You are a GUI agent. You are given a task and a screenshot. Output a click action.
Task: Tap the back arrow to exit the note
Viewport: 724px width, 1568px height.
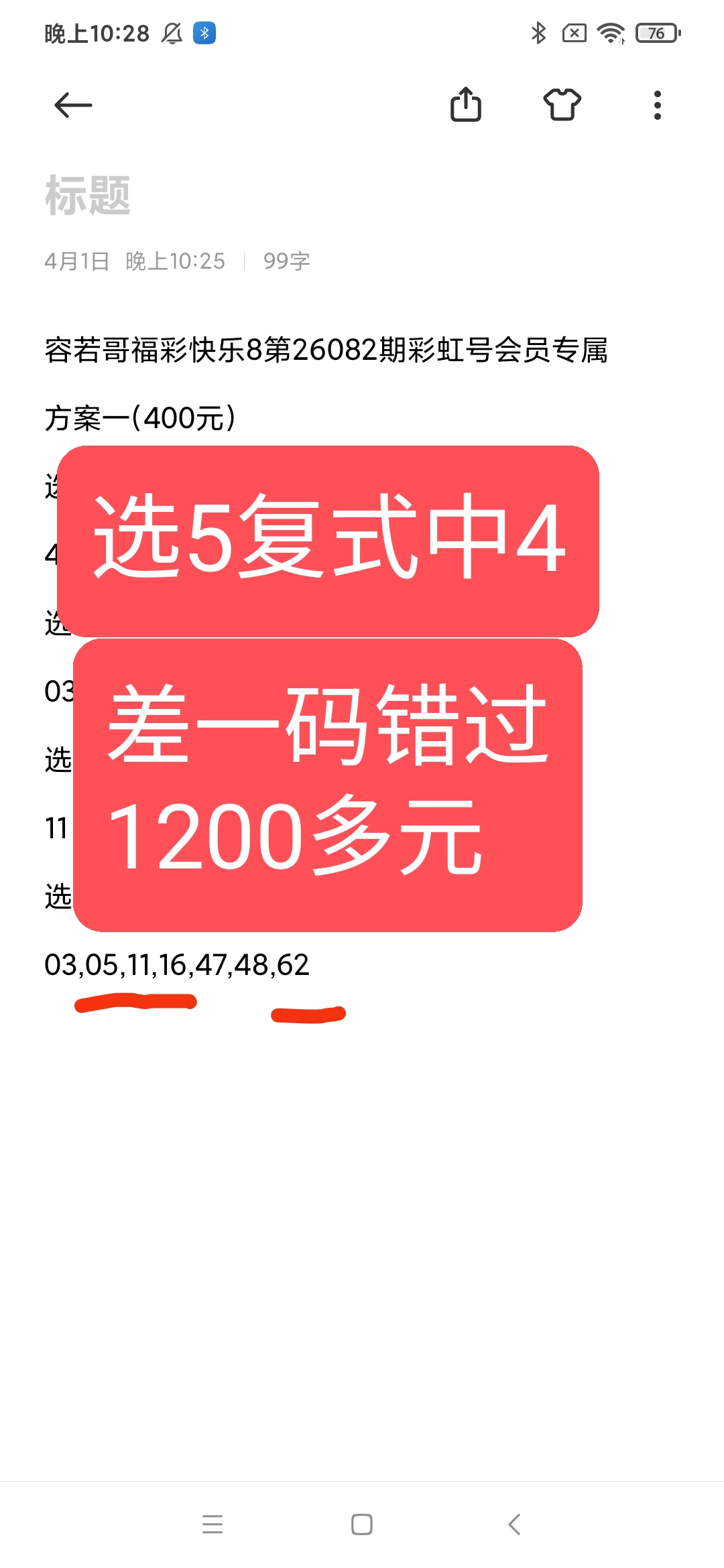74,105
